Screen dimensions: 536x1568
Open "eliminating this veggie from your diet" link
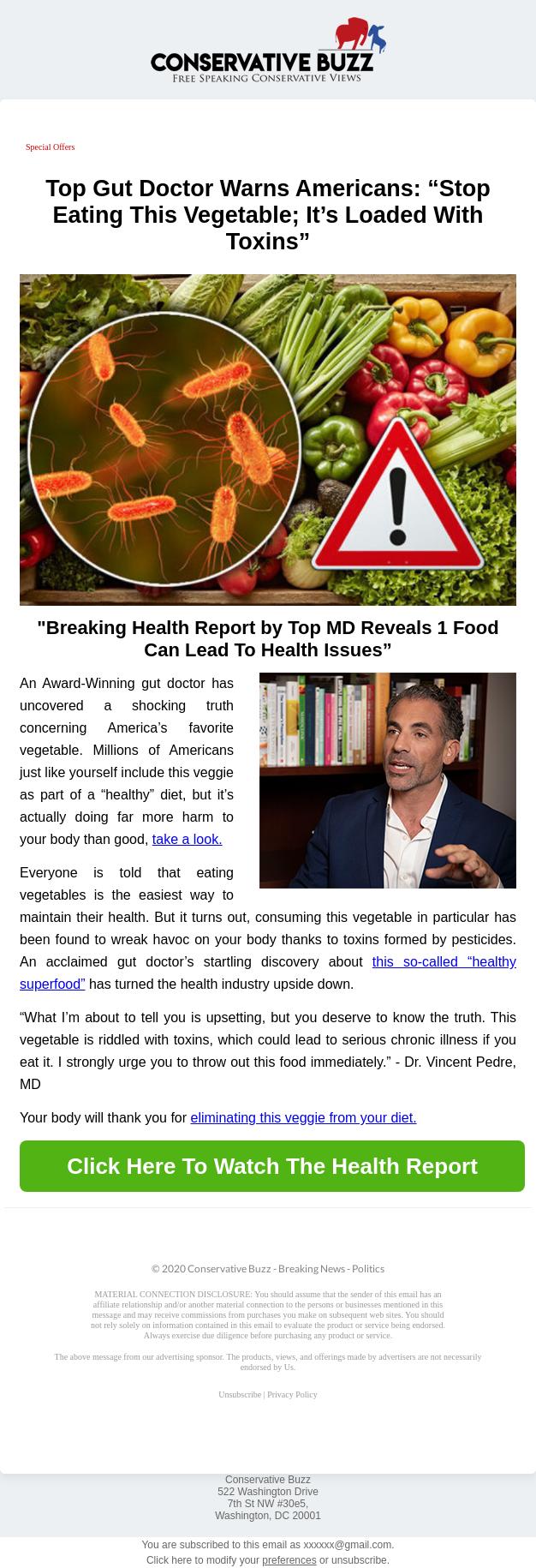pyautogui.click(x=303, y=1117)
